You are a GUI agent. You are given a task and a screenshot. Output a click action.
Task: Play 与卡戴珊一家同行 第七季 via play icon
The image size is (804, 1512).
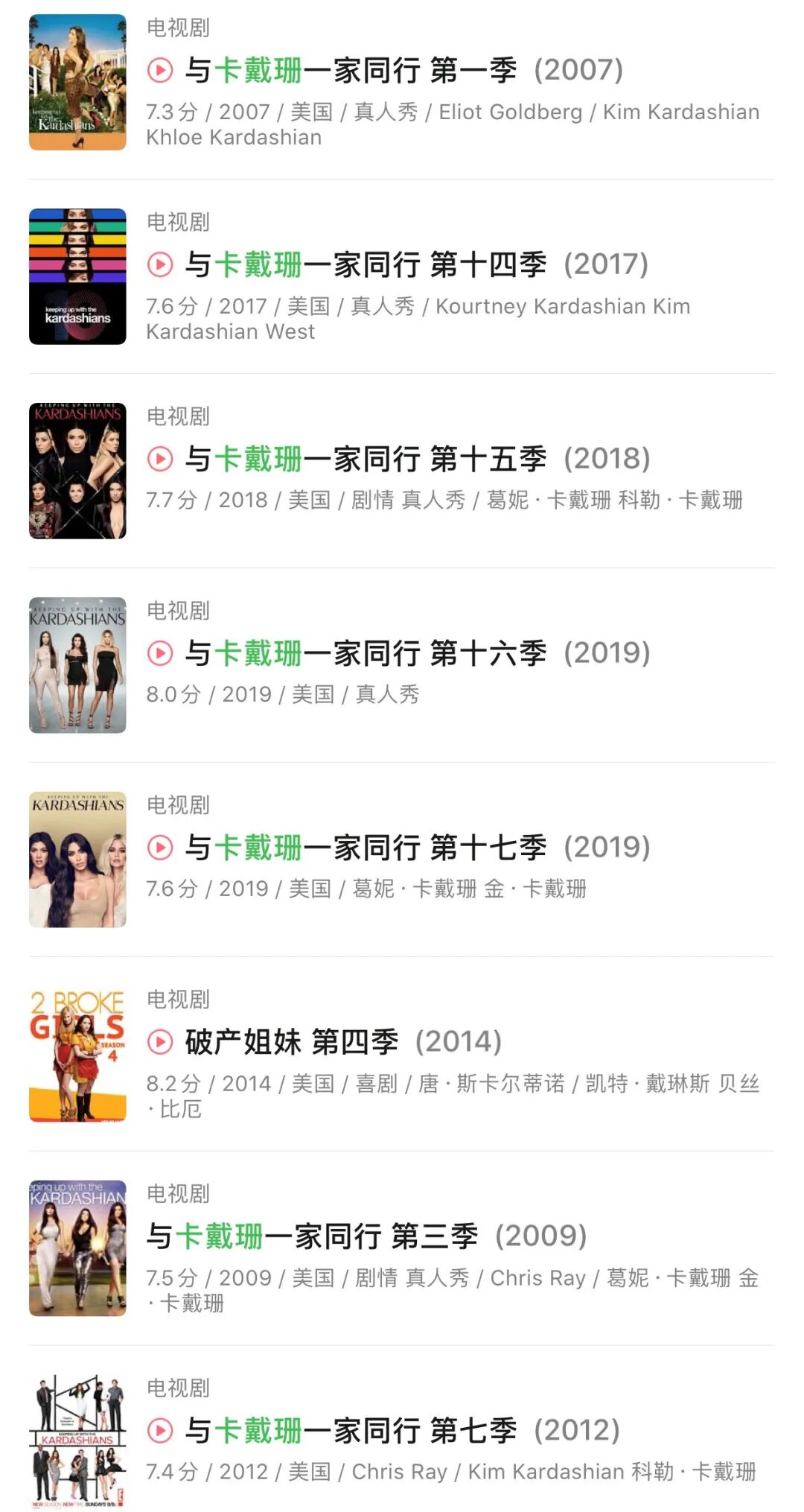160,1432
